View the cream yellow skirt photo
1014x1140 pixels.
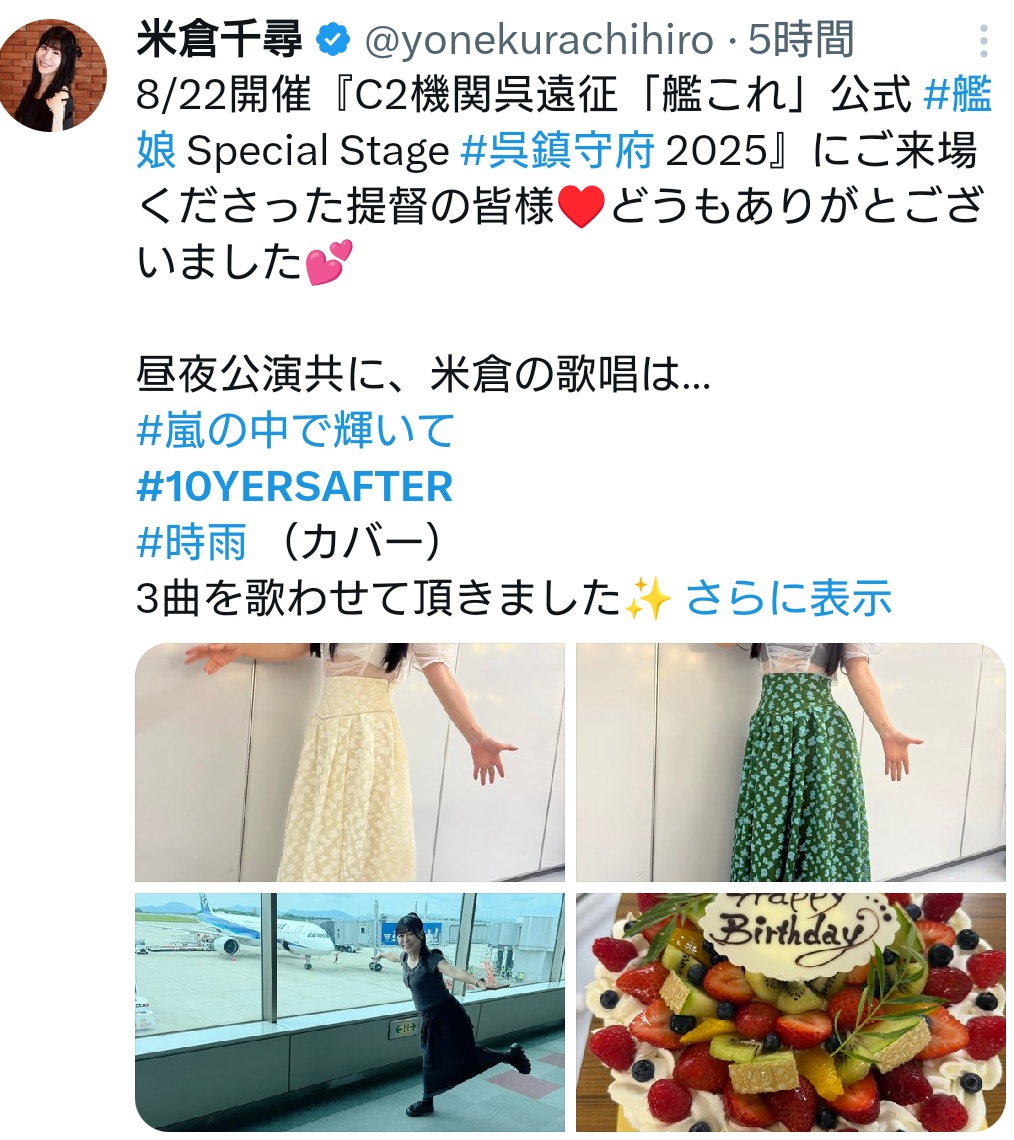350,762
